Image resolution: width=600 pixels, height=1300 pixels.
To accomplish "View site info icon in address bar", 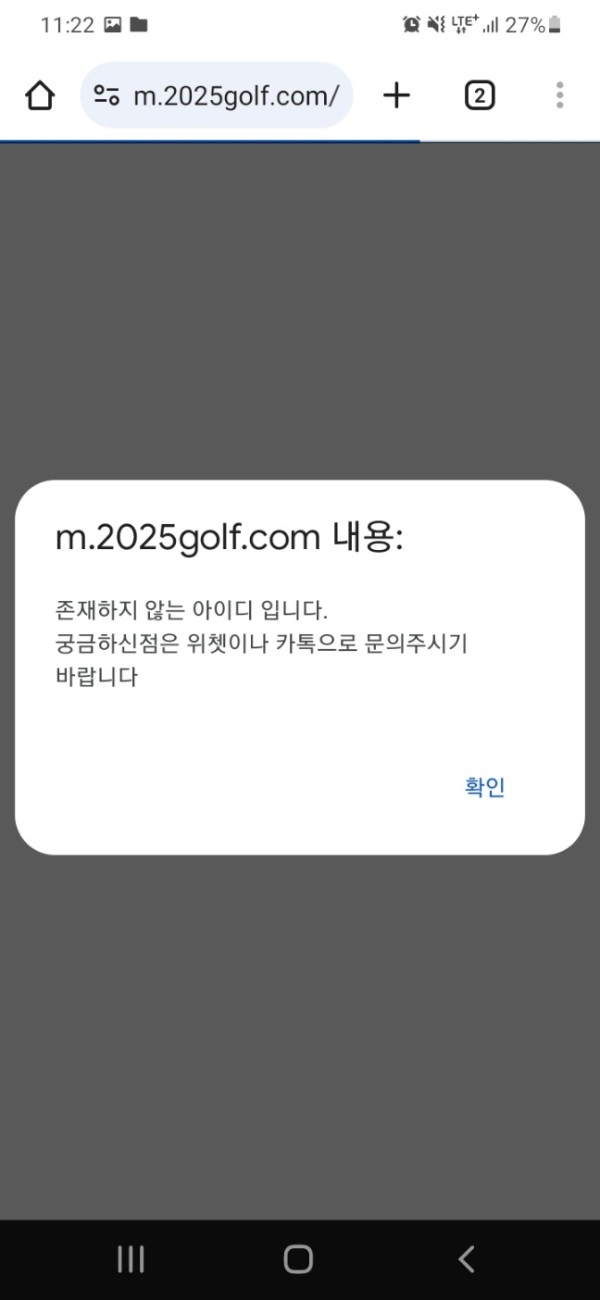I will pos(107,96).
